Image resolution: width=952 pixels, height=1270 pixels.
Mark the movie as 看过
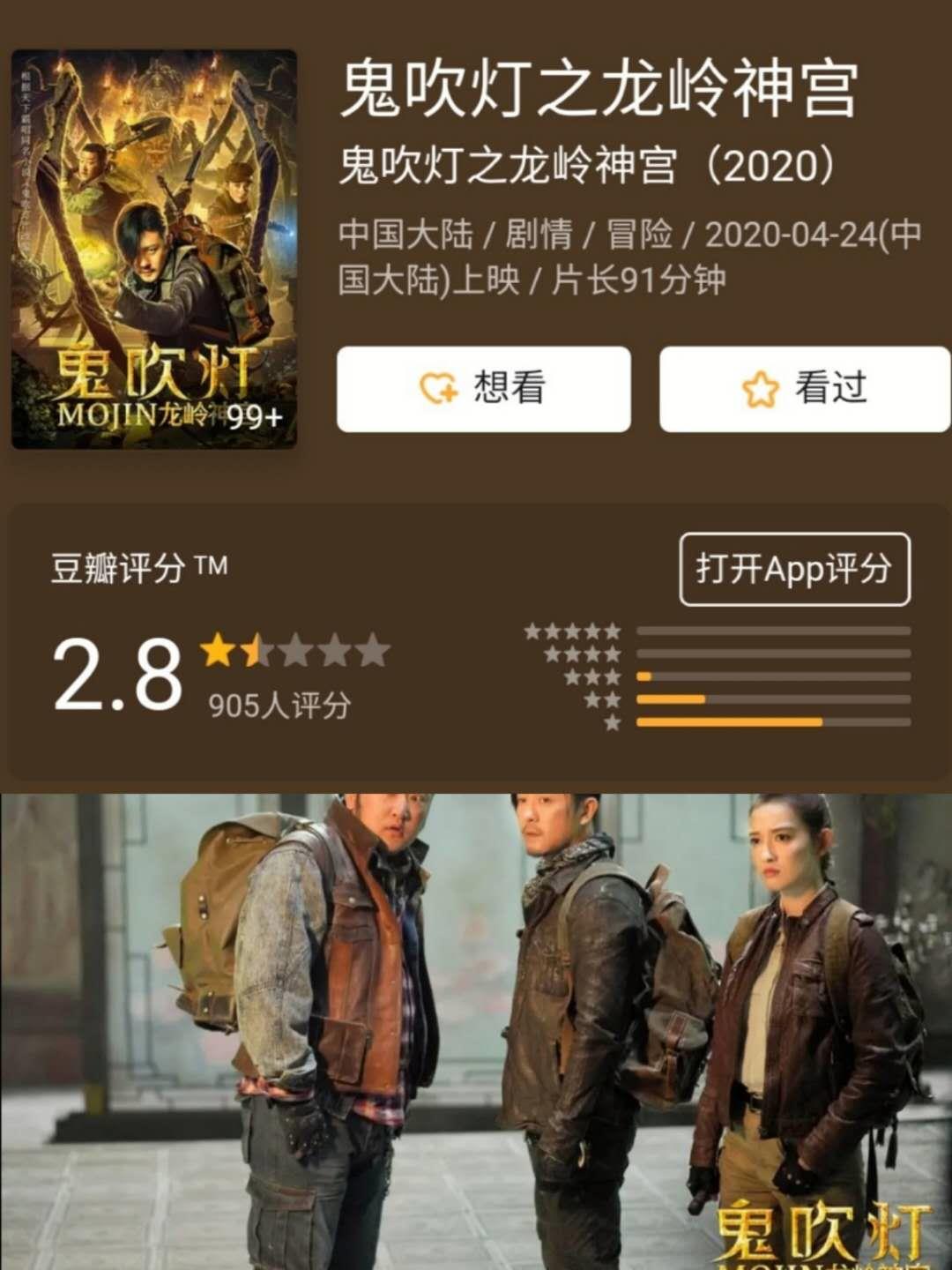(804, 389)
